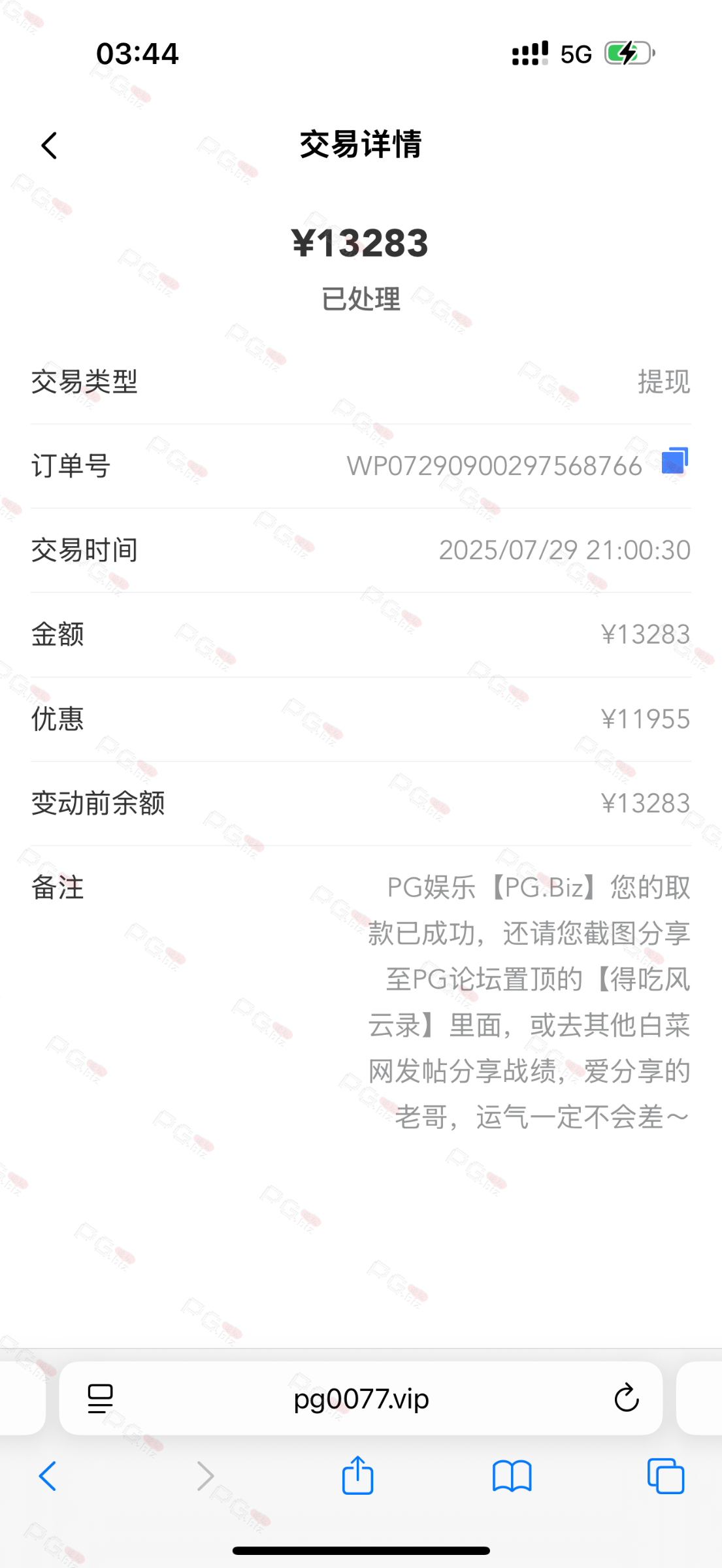Viewport: 722px width, 1568px height.
Task: Share this page from Safari
Action: (357, 1475)
